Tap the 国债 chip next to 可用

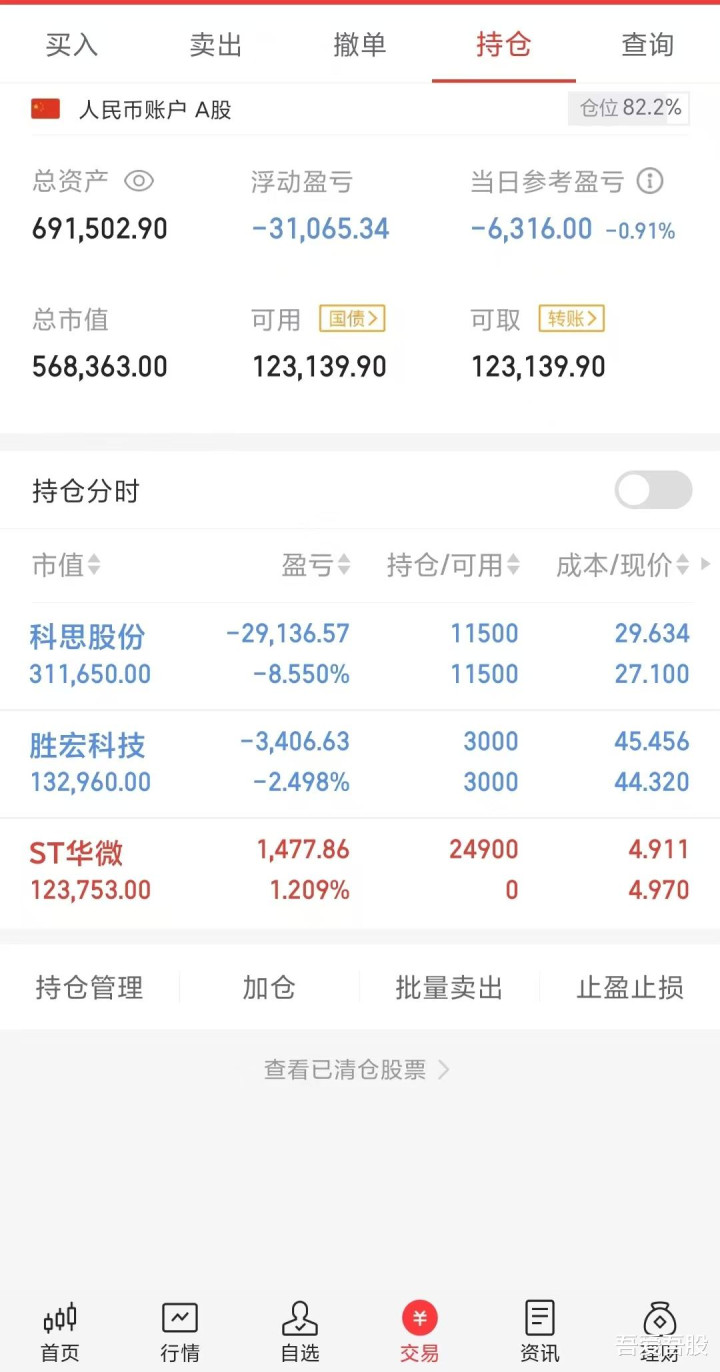click(352, 319)
